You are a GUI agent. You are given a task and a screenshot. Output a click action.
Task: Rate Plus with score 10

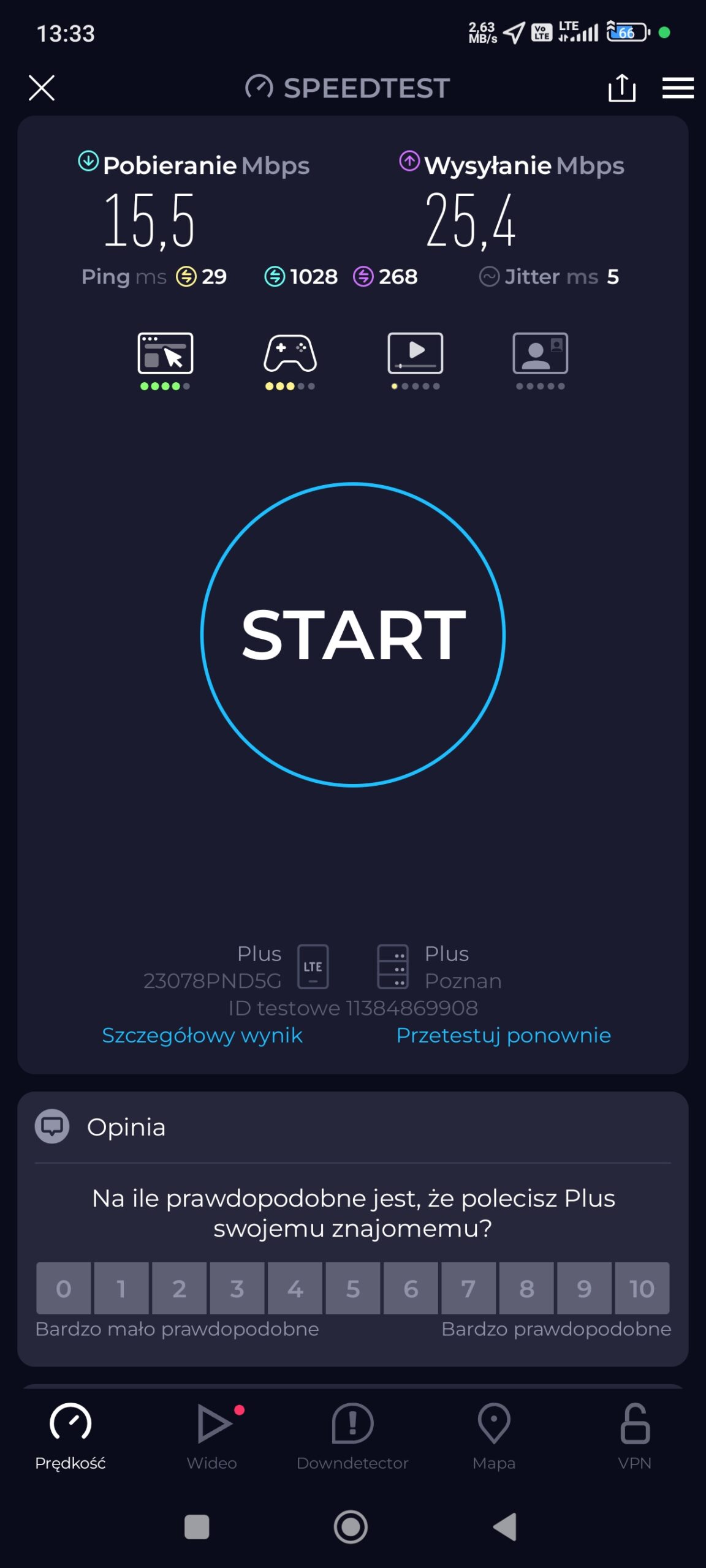coord(642,1288)
